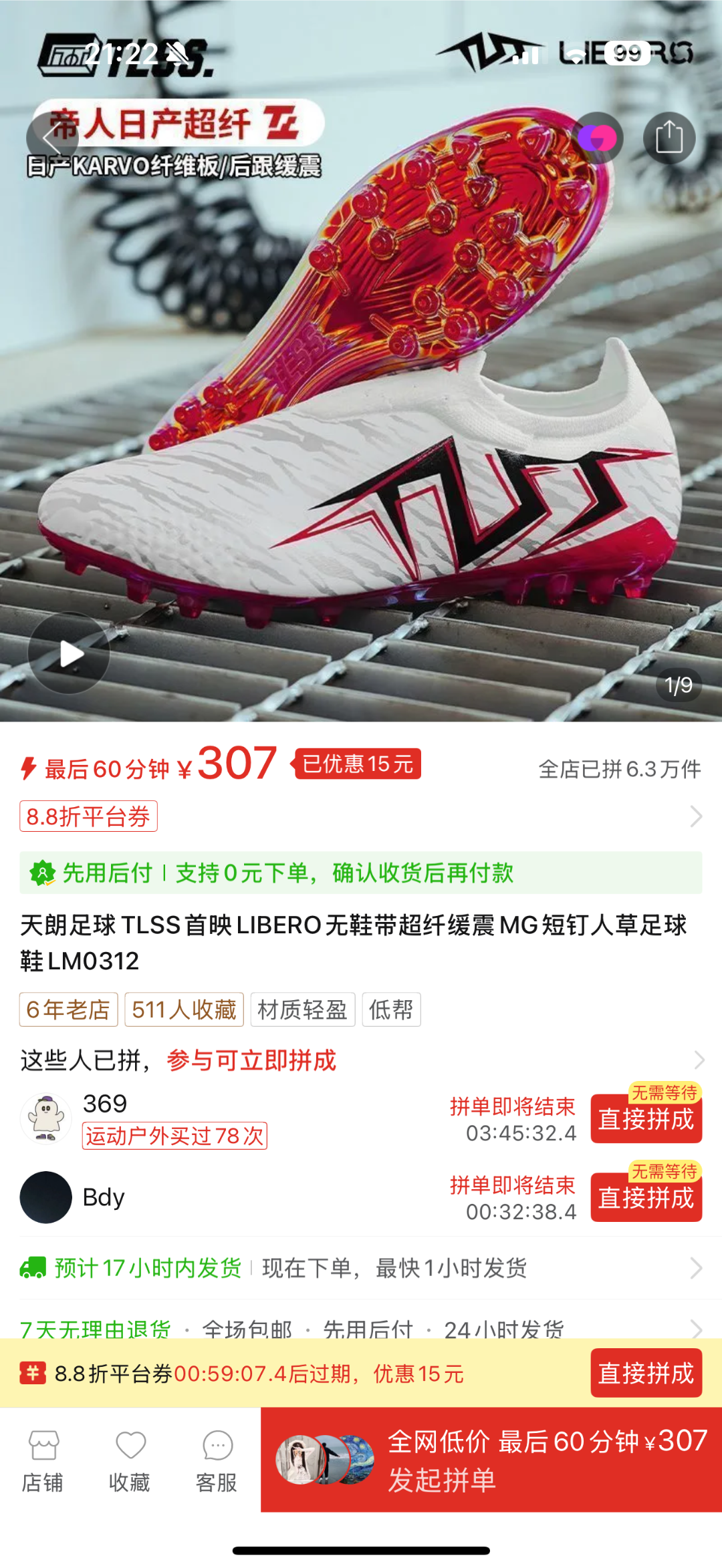722x1568 pixels.
Task: Open the 8.8折平台券 coupon row
Action: [x=361, y=816]
